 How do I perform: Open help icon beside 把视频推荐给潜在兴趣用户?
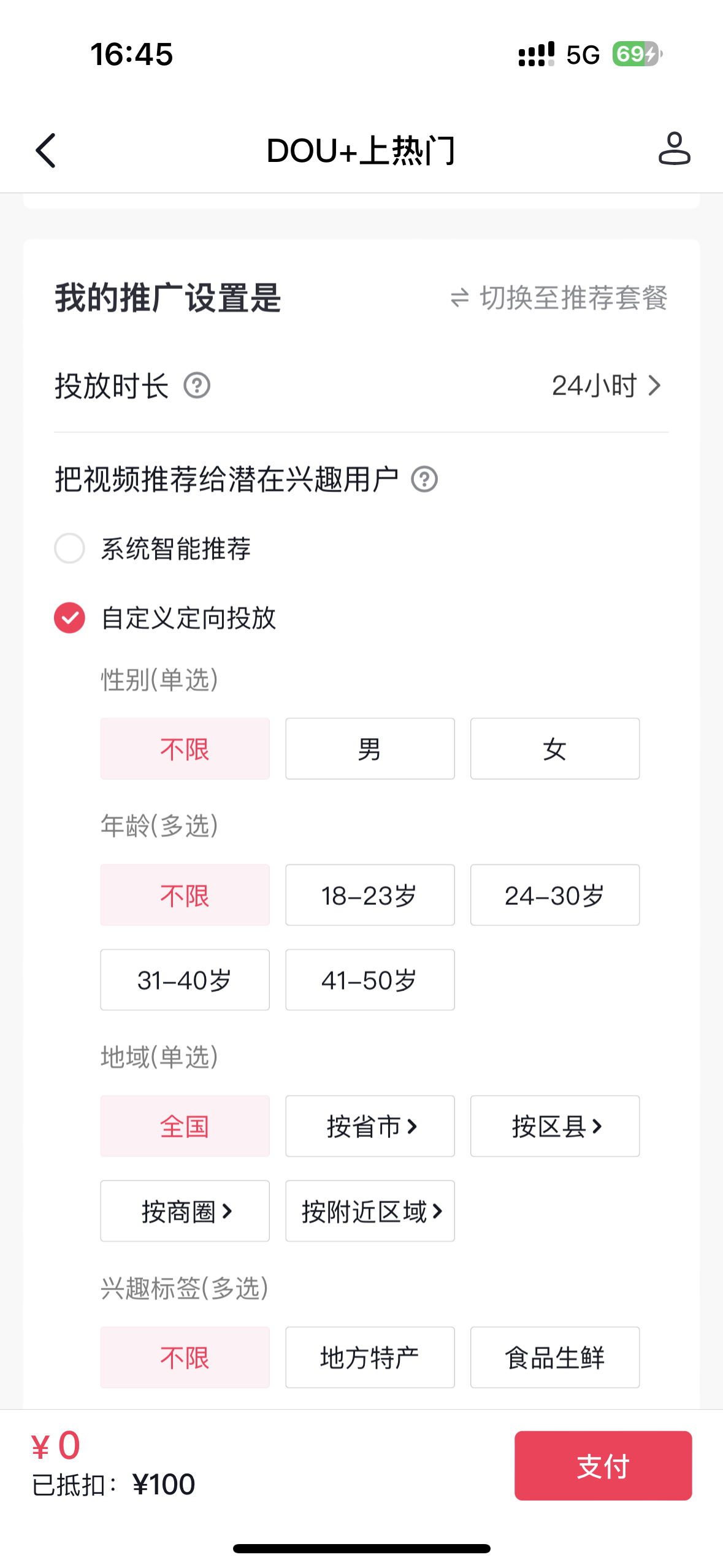coord(424,479)
